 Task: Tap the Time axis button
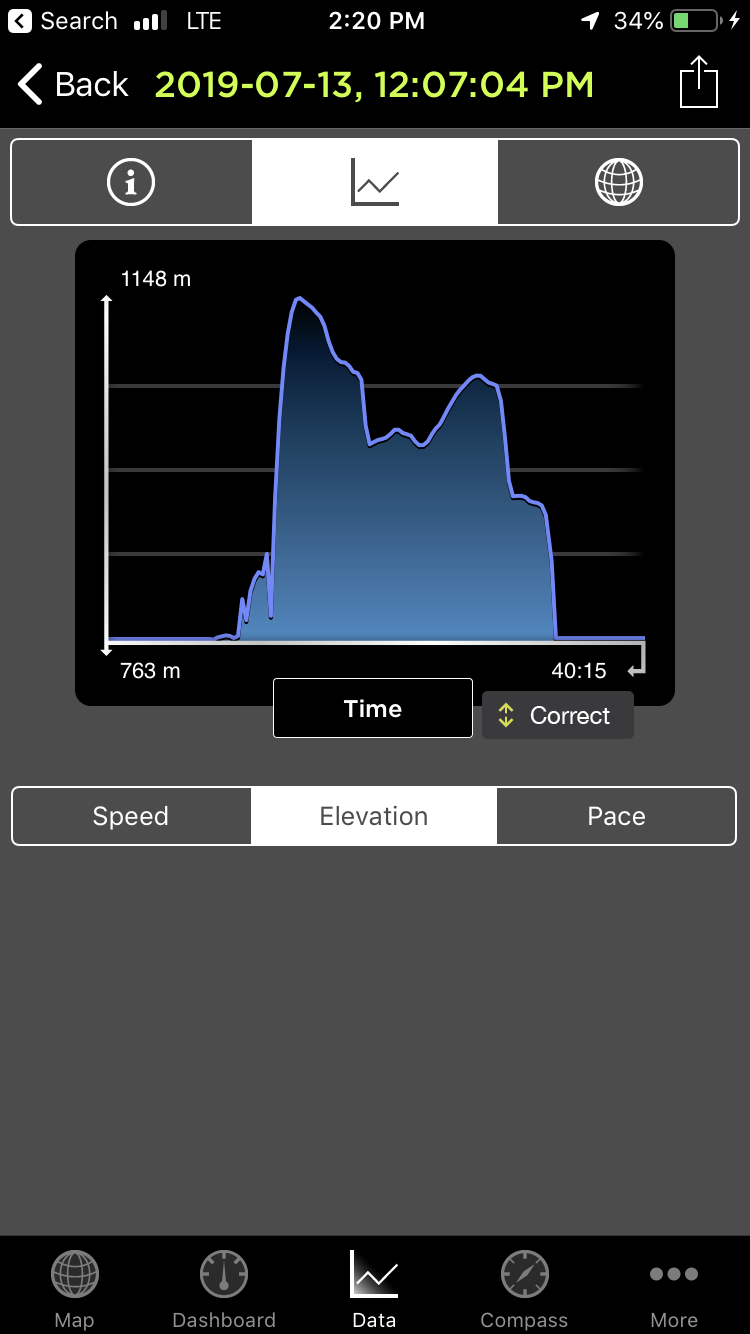pos(373,709)
